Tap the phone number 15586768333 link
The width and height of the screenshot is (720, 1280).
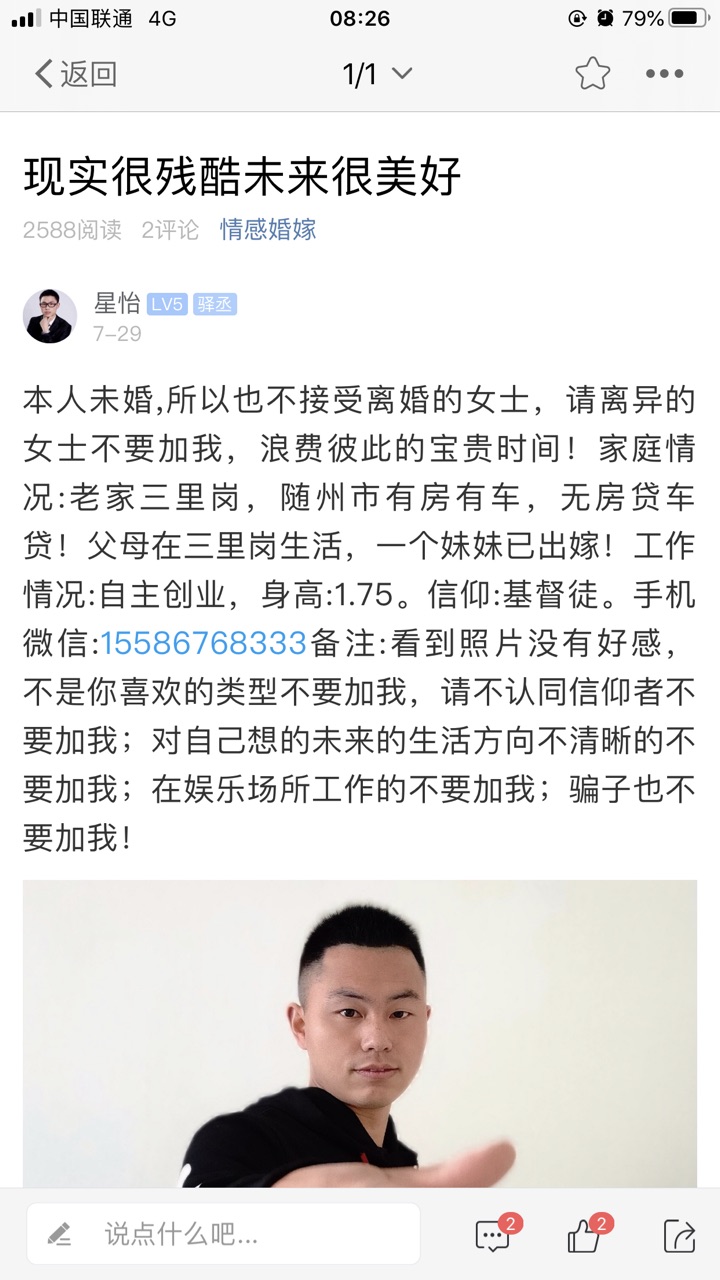pos(203,644)
